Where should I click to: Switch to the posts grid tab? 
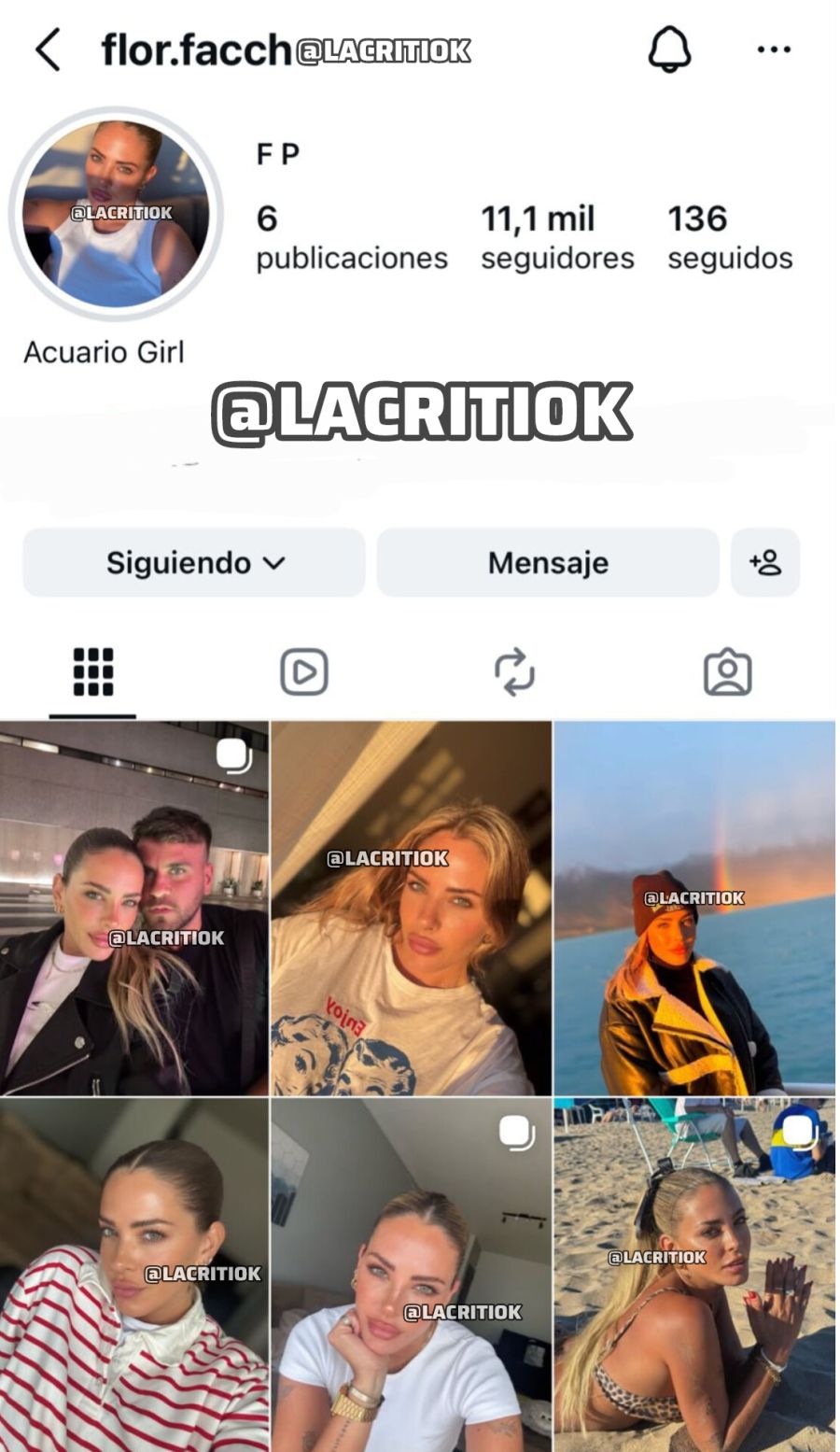[92, 672]
